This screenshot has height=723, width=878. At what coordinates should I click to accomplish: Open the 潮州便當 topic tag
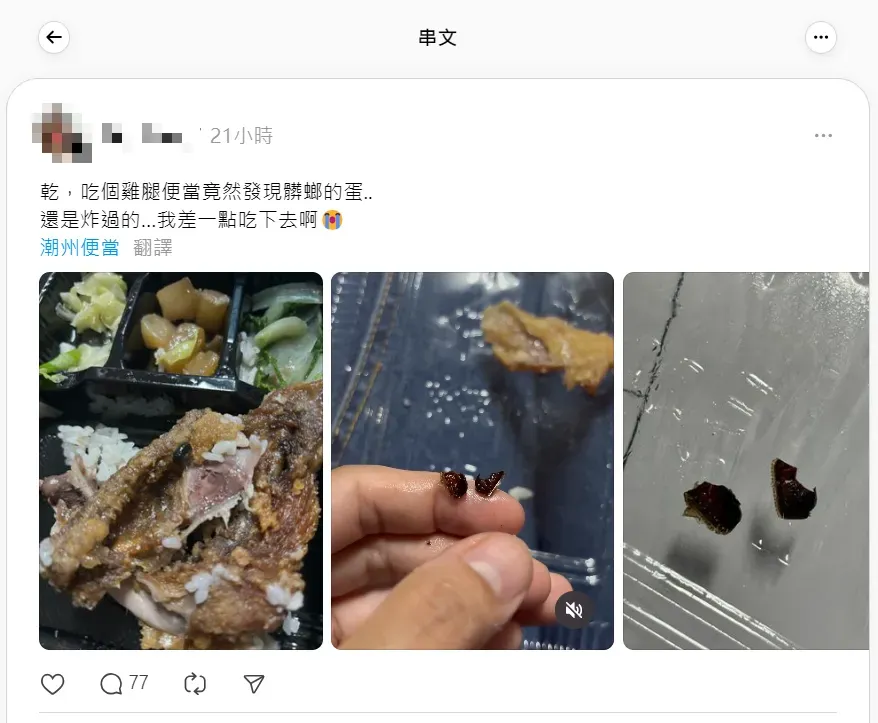pyautogui.click(x=79, y=248)
